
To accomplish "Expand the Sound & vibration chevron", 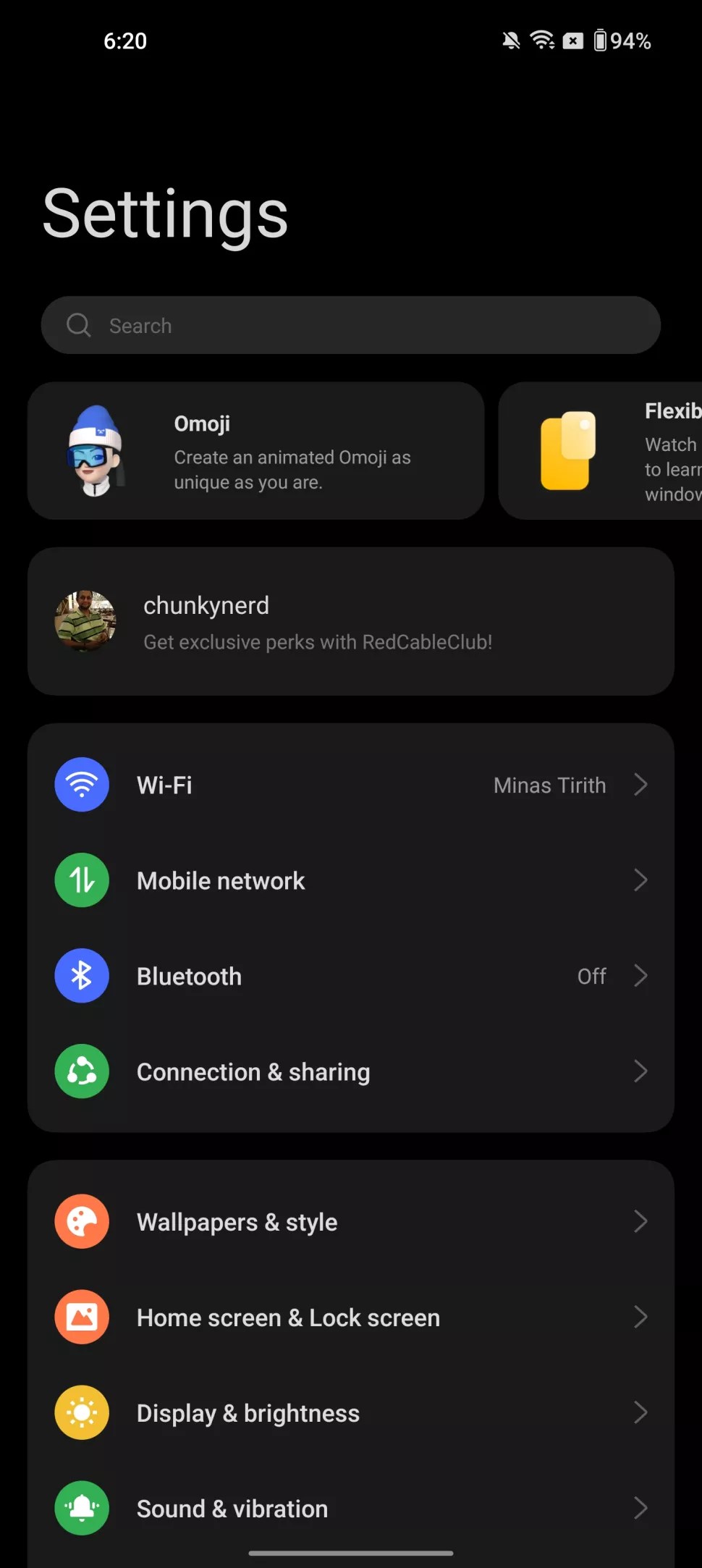I will [x=640, y=1508].
